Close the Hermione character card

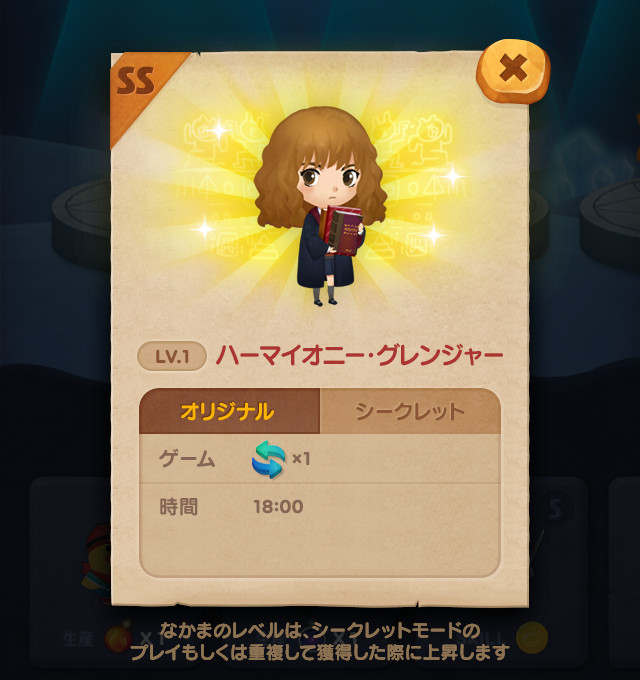click(x=513, y=71)
